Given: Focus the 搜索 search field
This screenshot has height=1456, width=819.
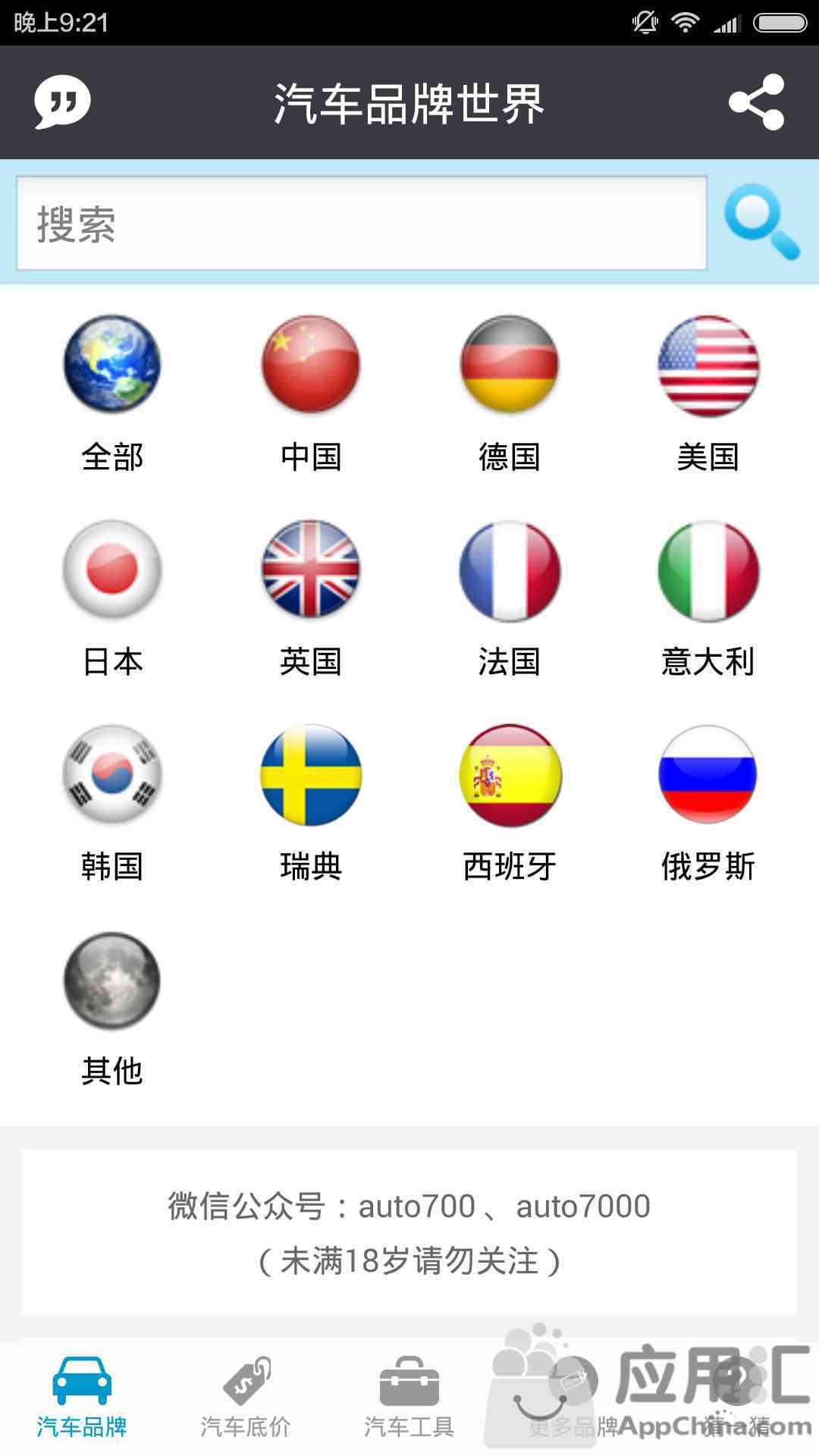Looking at the screenshot, I should (362, 223).
